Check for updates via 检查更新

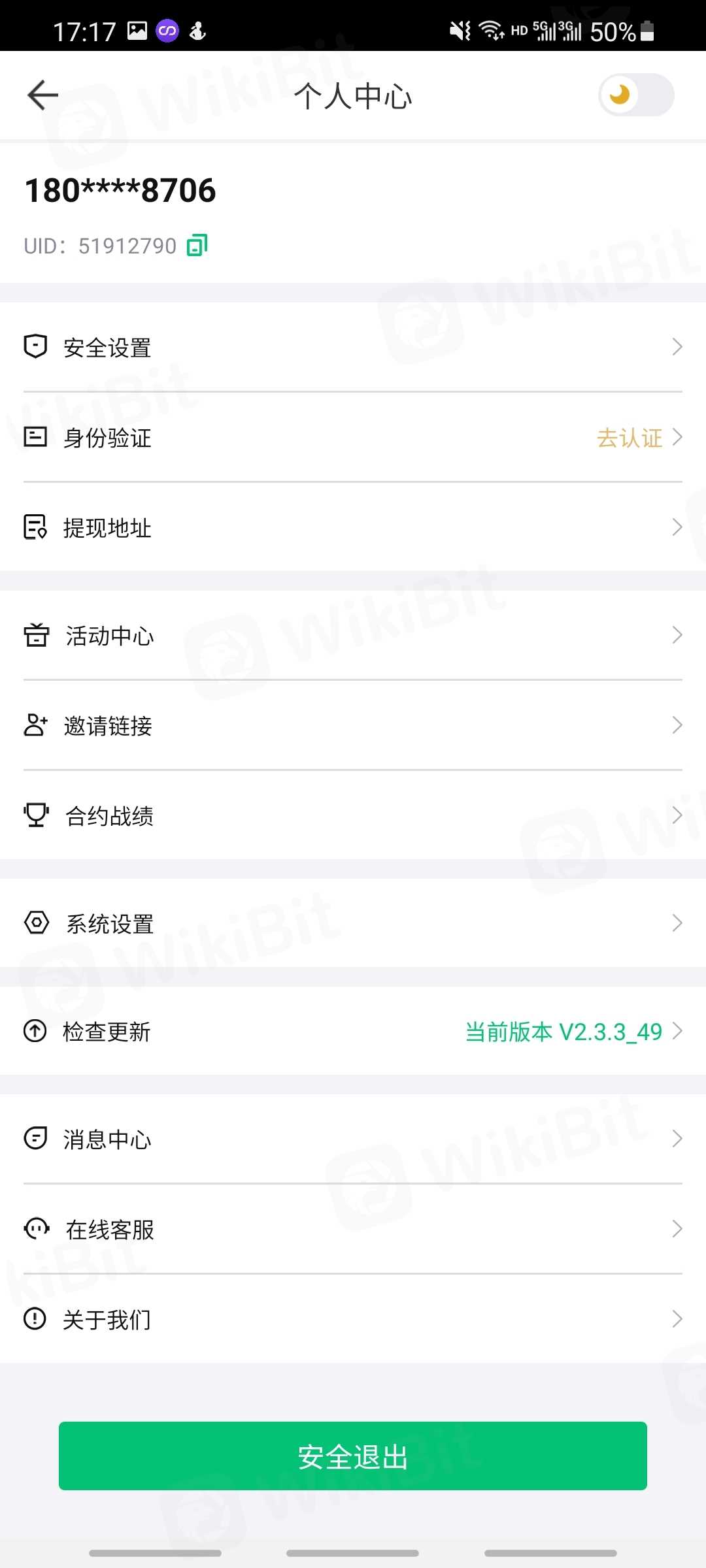coord(353,1032)
